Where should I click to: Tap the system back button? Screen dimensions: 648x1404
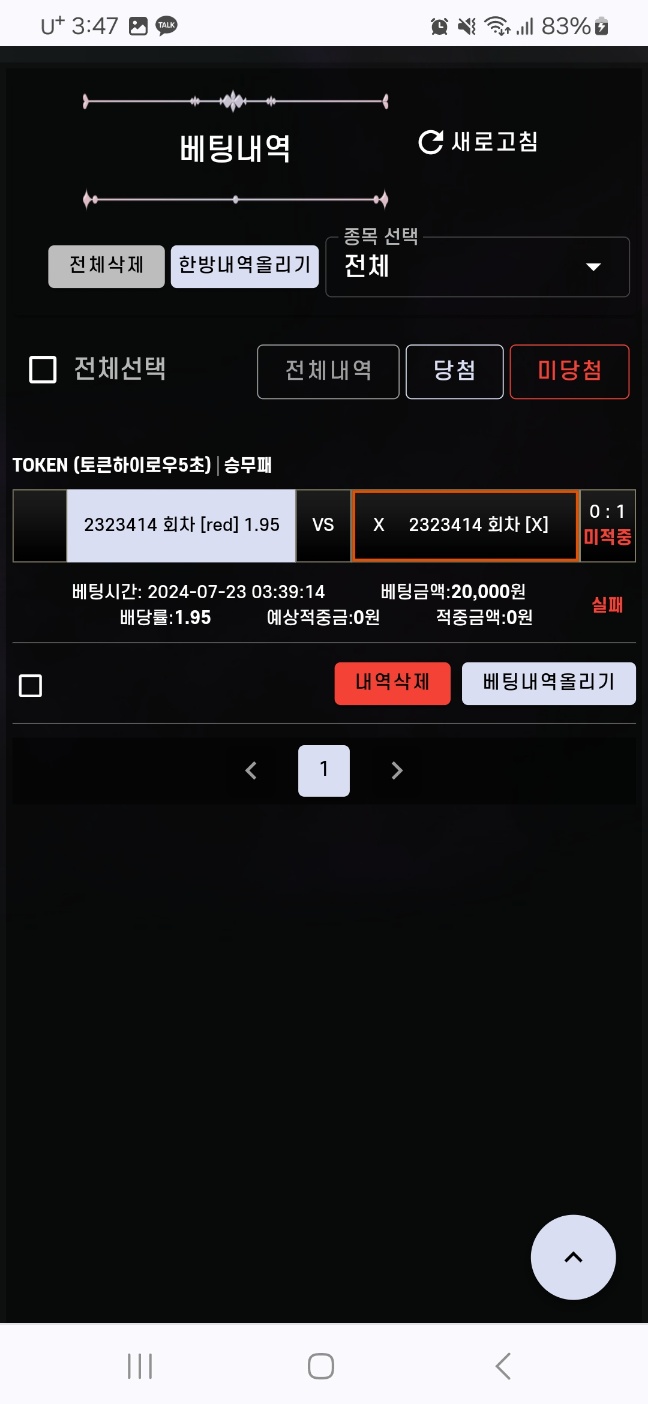tap(503, 1366)
